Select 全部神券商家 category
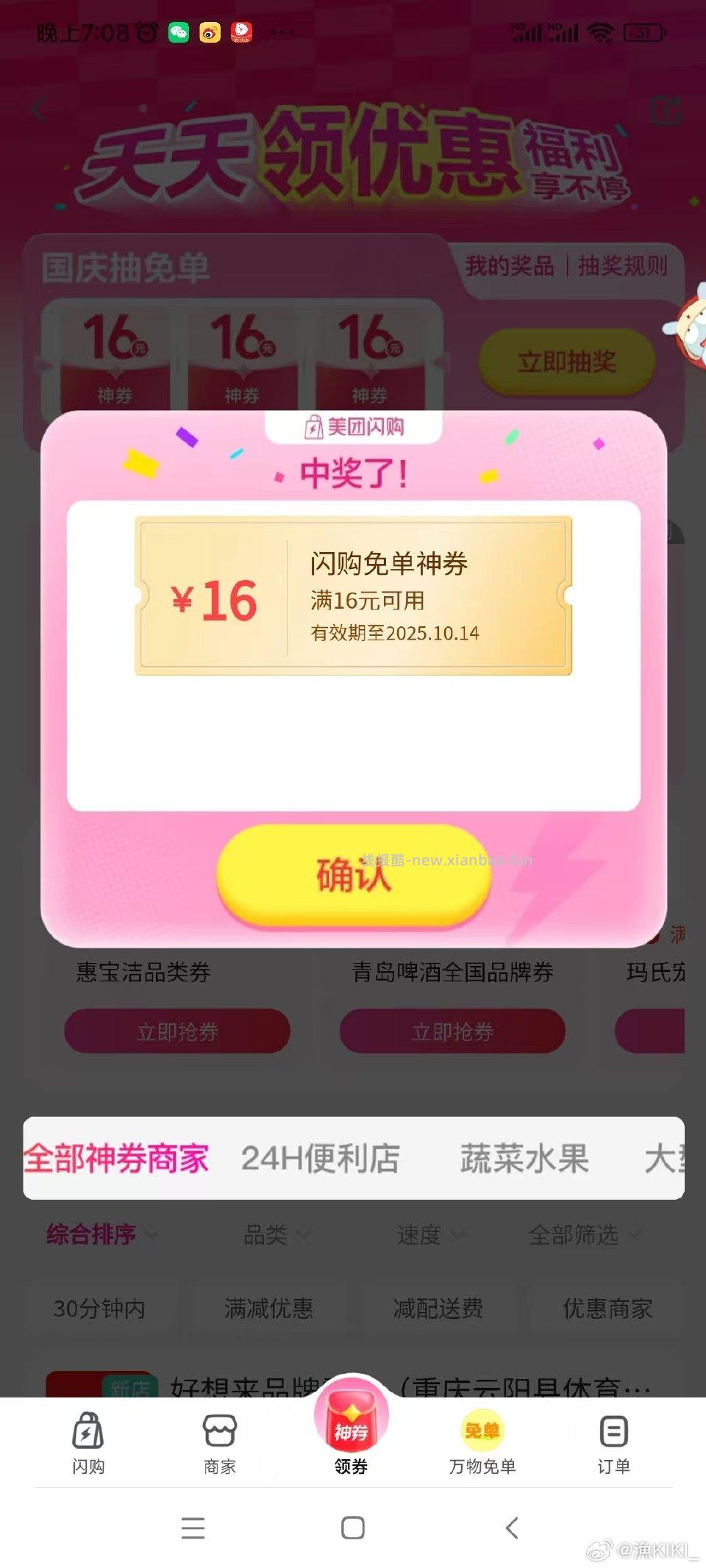The image size is (706, 1568). [116, 1159]
